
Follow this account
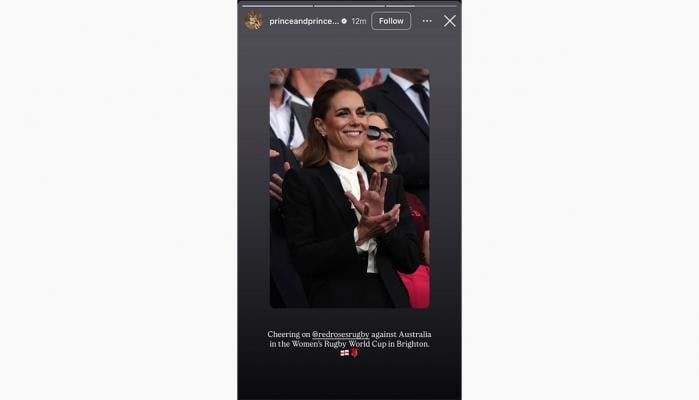(391, 21)
